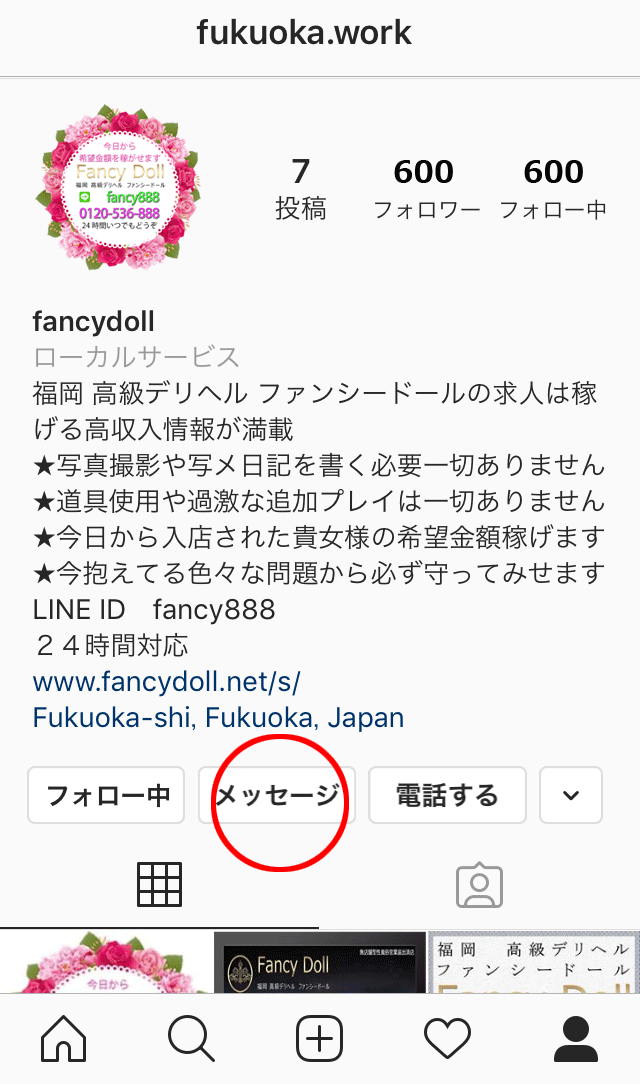Open the search and explore tab
Viewport: 640px width, 1084px height.
tap(192, 1039)
